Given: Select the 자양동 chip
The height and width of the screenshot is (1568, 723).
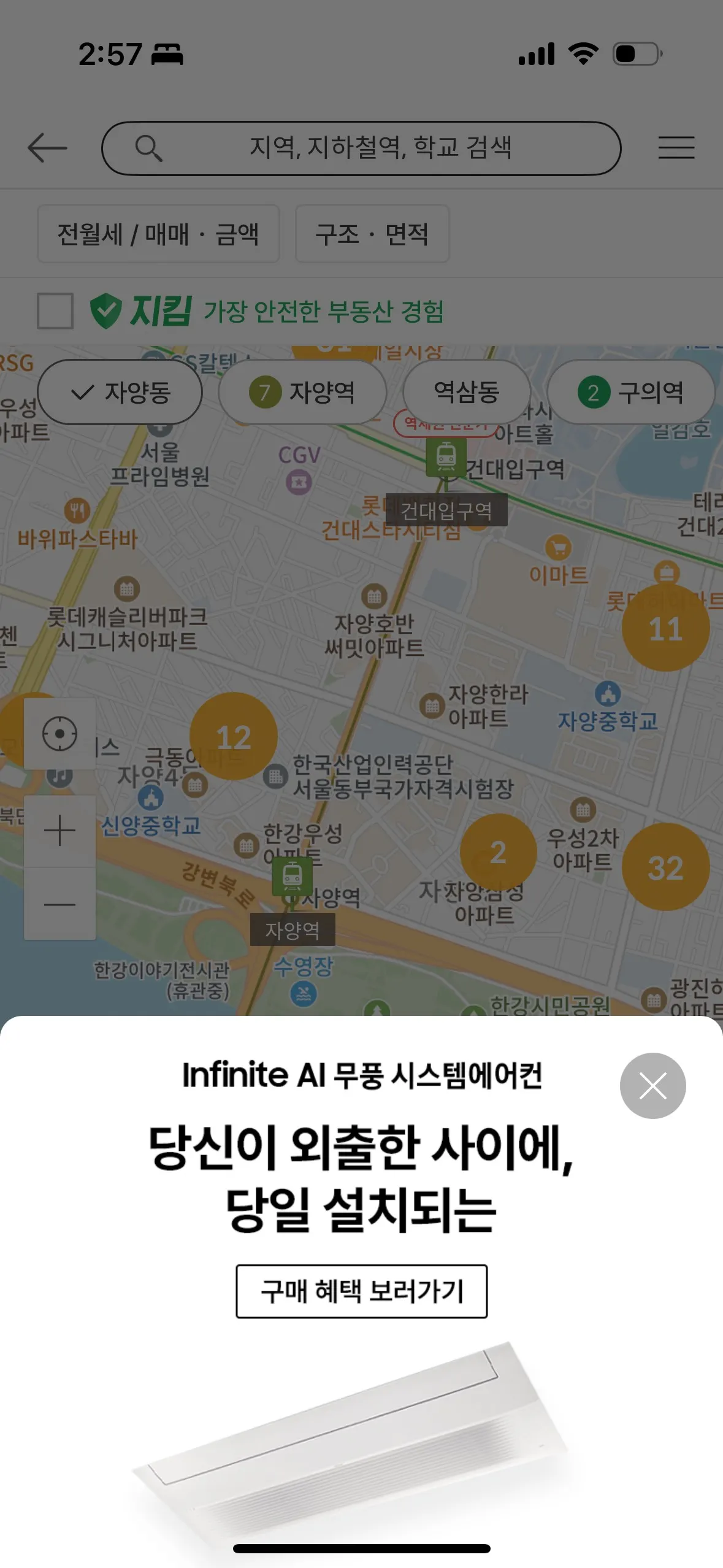Looking at the screenshot, I should click(120, 392).
